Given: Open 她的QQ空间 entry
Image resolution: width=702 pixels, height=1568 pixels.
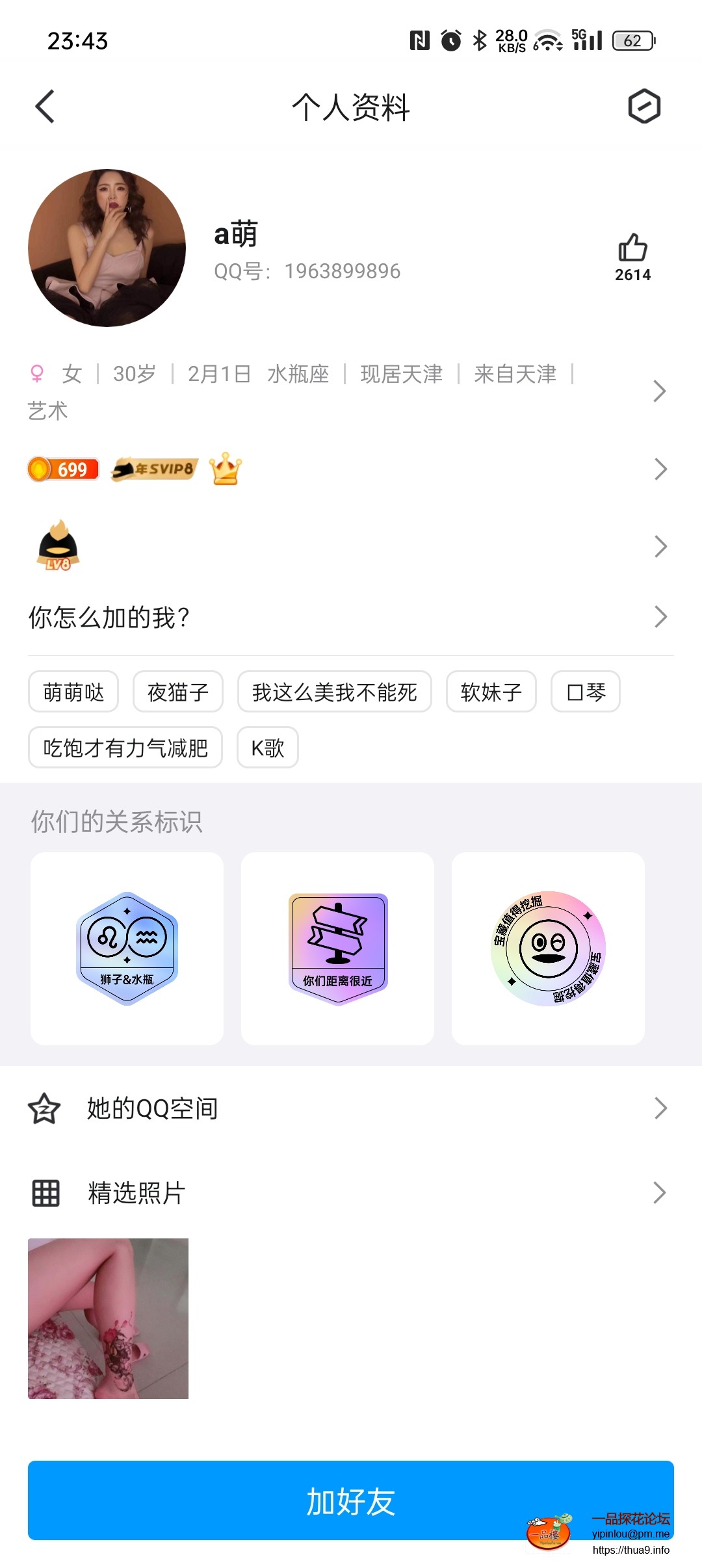Looking at the screenshot, I should (x=151, y=1108).
